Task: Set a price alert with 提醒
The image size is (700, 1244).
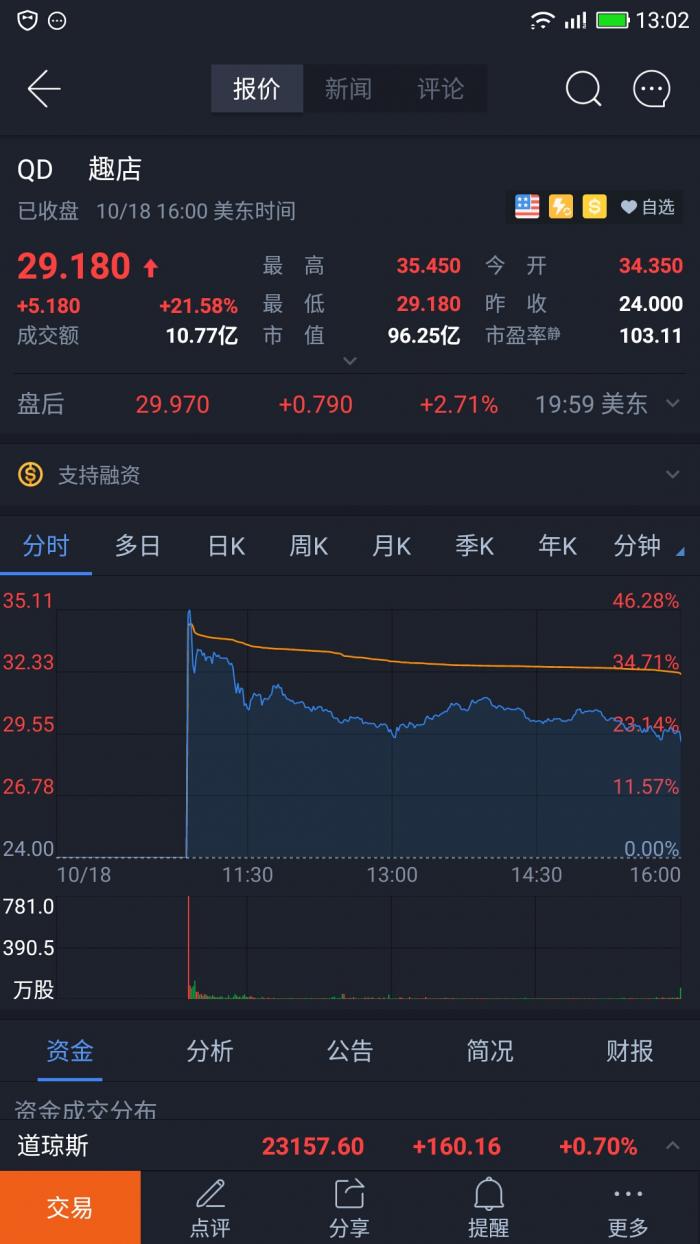Action: point(489,1207)
